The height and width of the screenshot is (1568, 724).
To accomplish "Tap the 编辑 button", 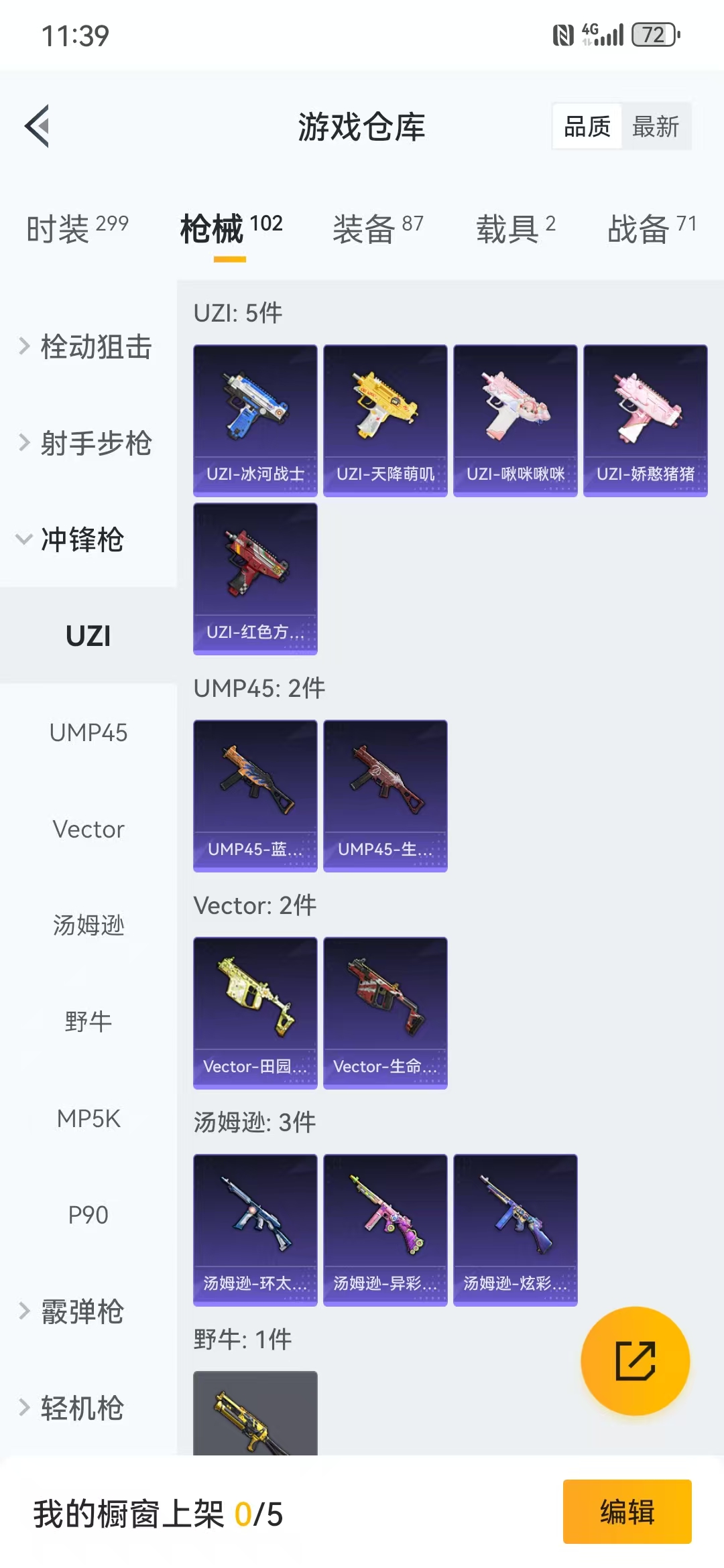I will pos(627,1512).
